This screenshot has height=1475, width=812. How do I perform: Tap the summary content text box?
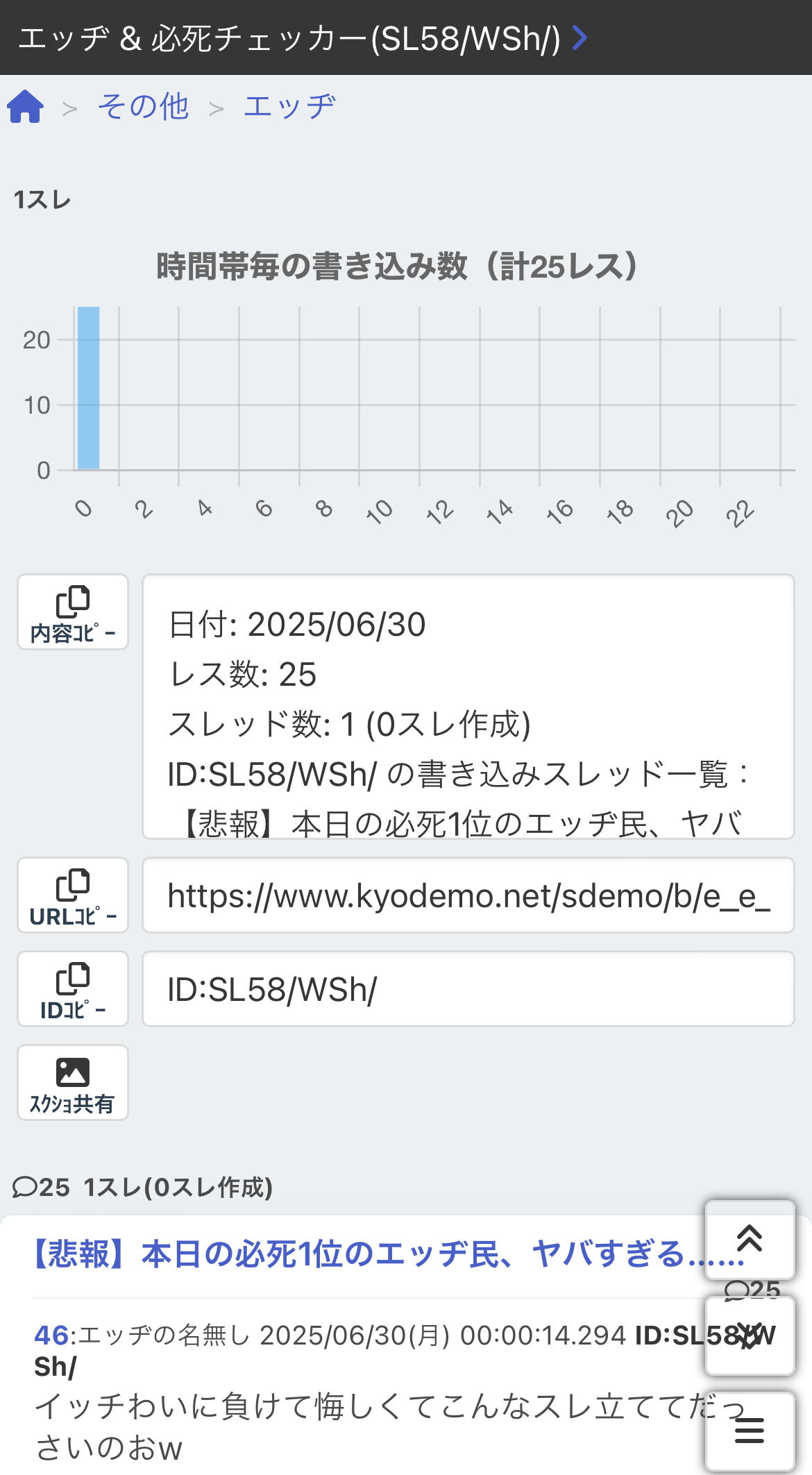tap(468, 707)
